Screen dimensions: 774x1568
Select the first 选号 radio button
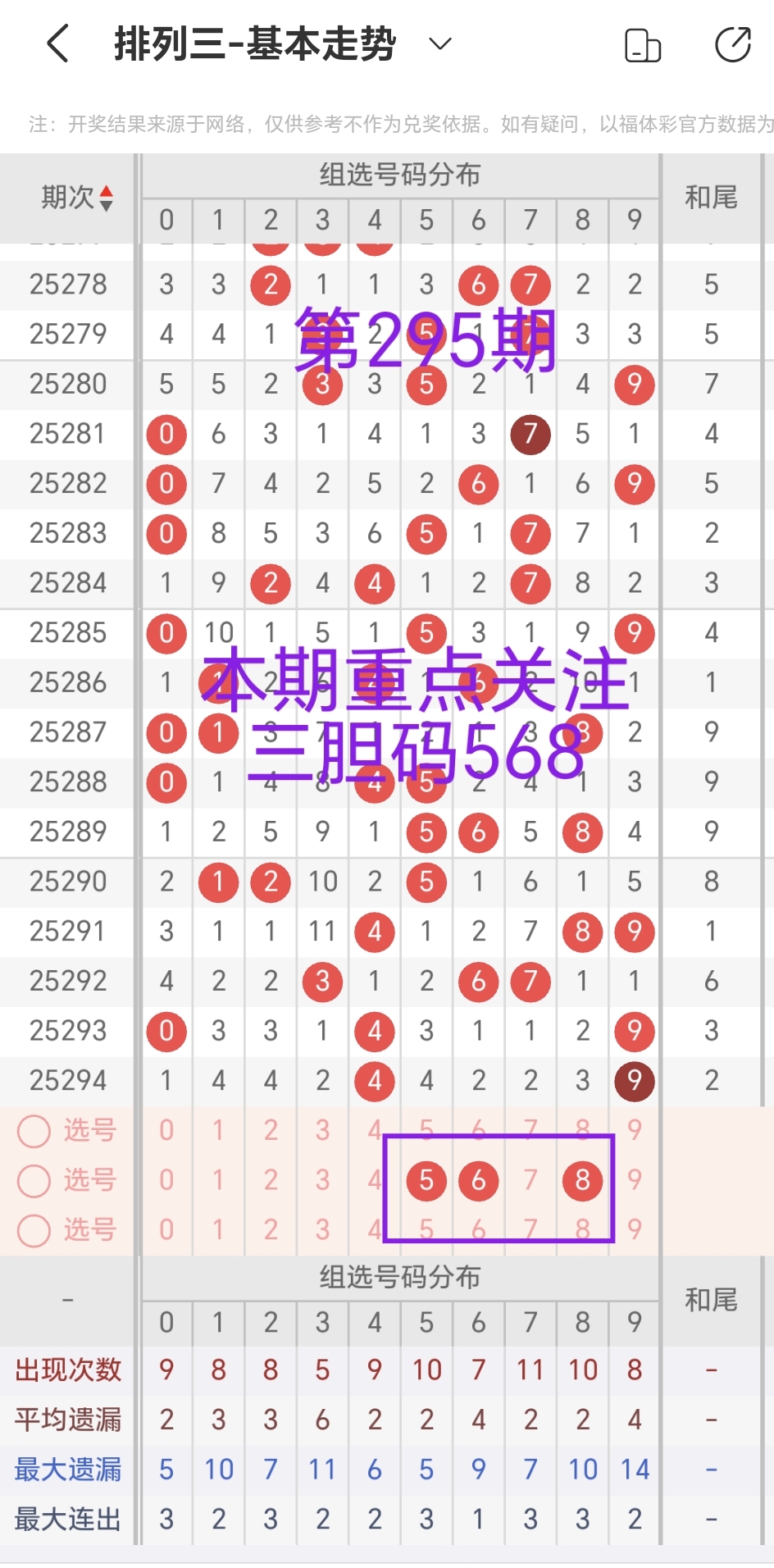(34, 1131)
